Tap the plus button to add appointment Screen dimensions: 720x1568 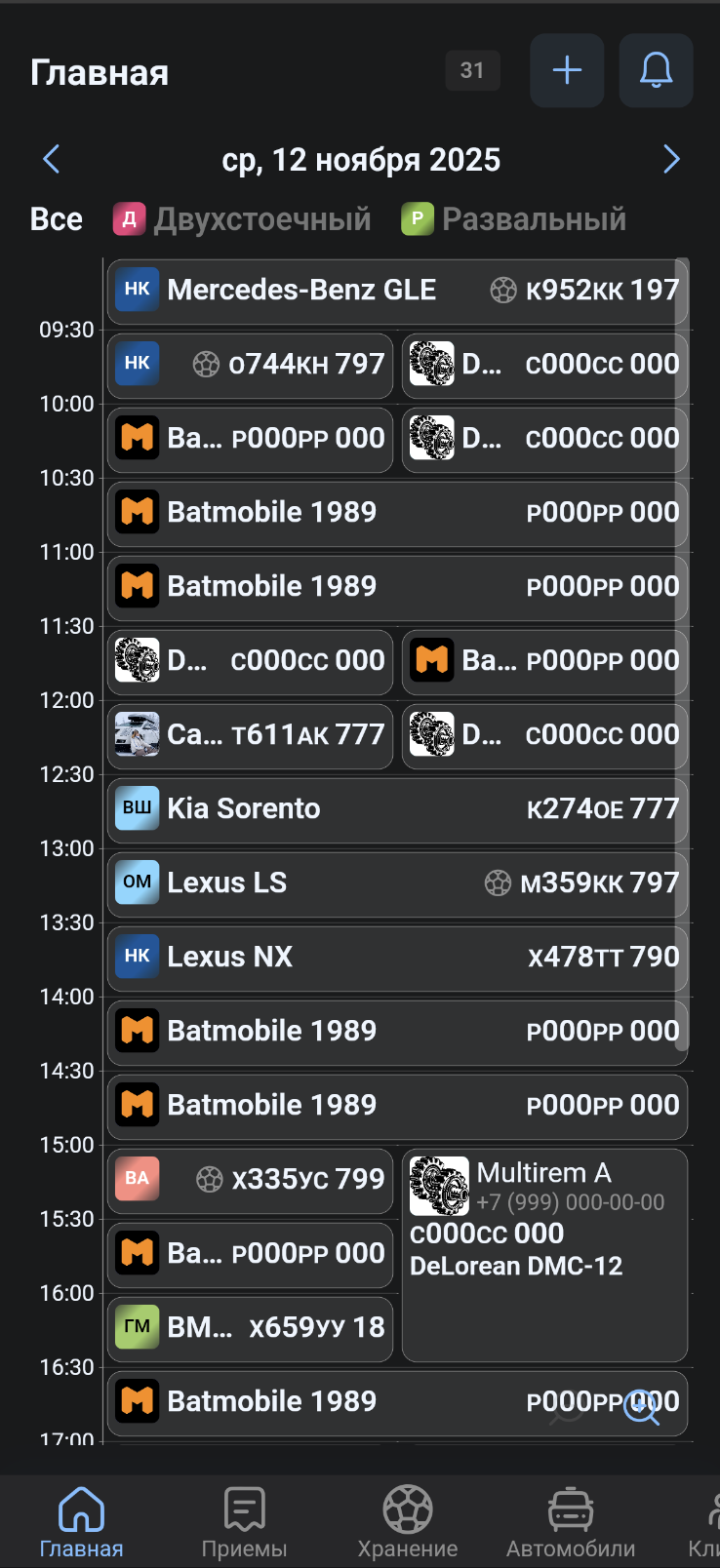(x=567, y=70)
